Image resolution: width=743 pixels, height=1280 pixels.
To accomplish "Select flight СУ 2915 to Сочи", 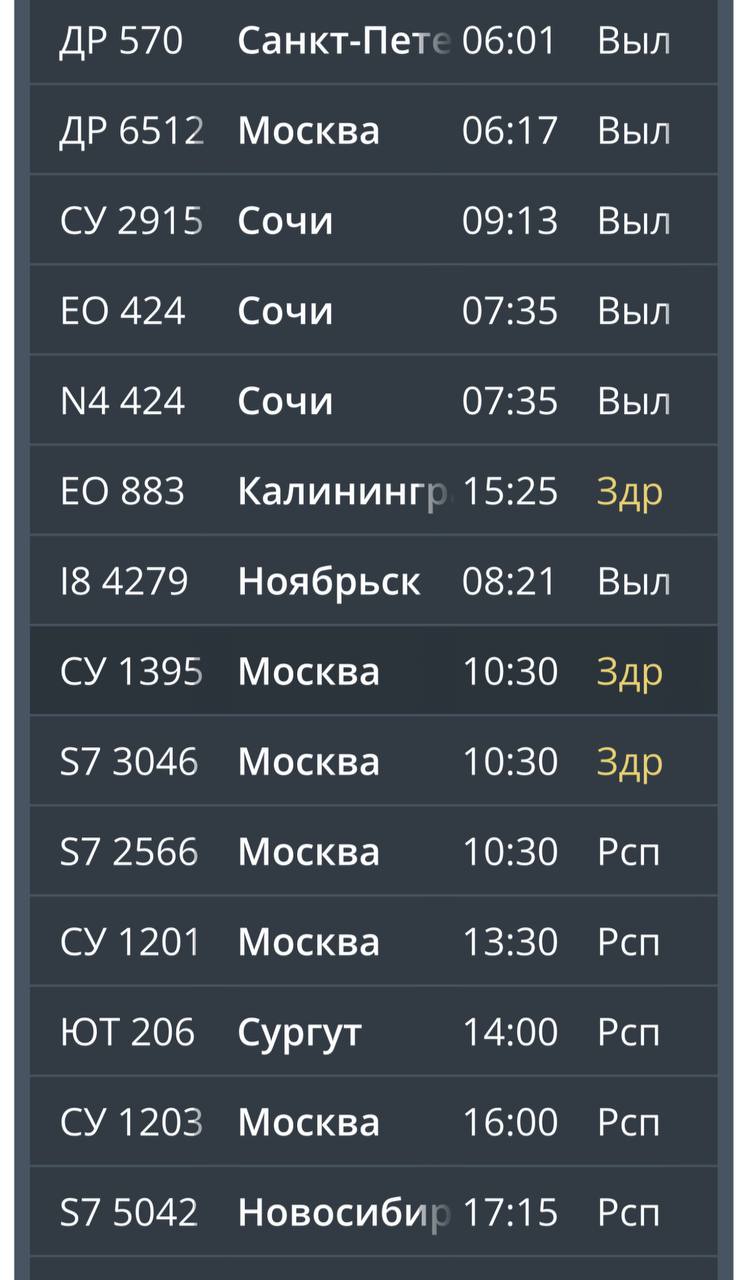I will tap(372, 221).
